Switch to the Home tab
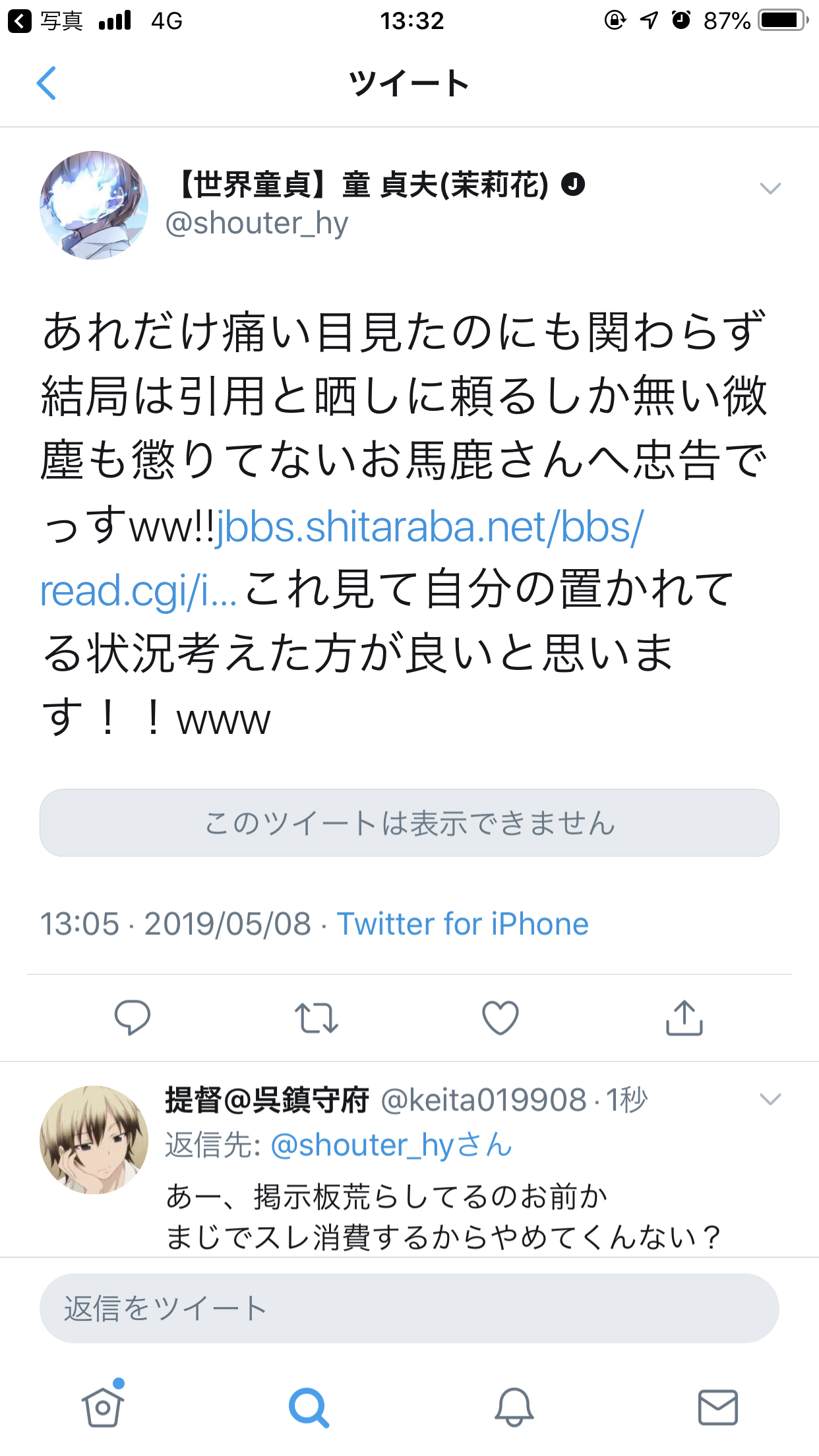 (x=103, y=1407)
